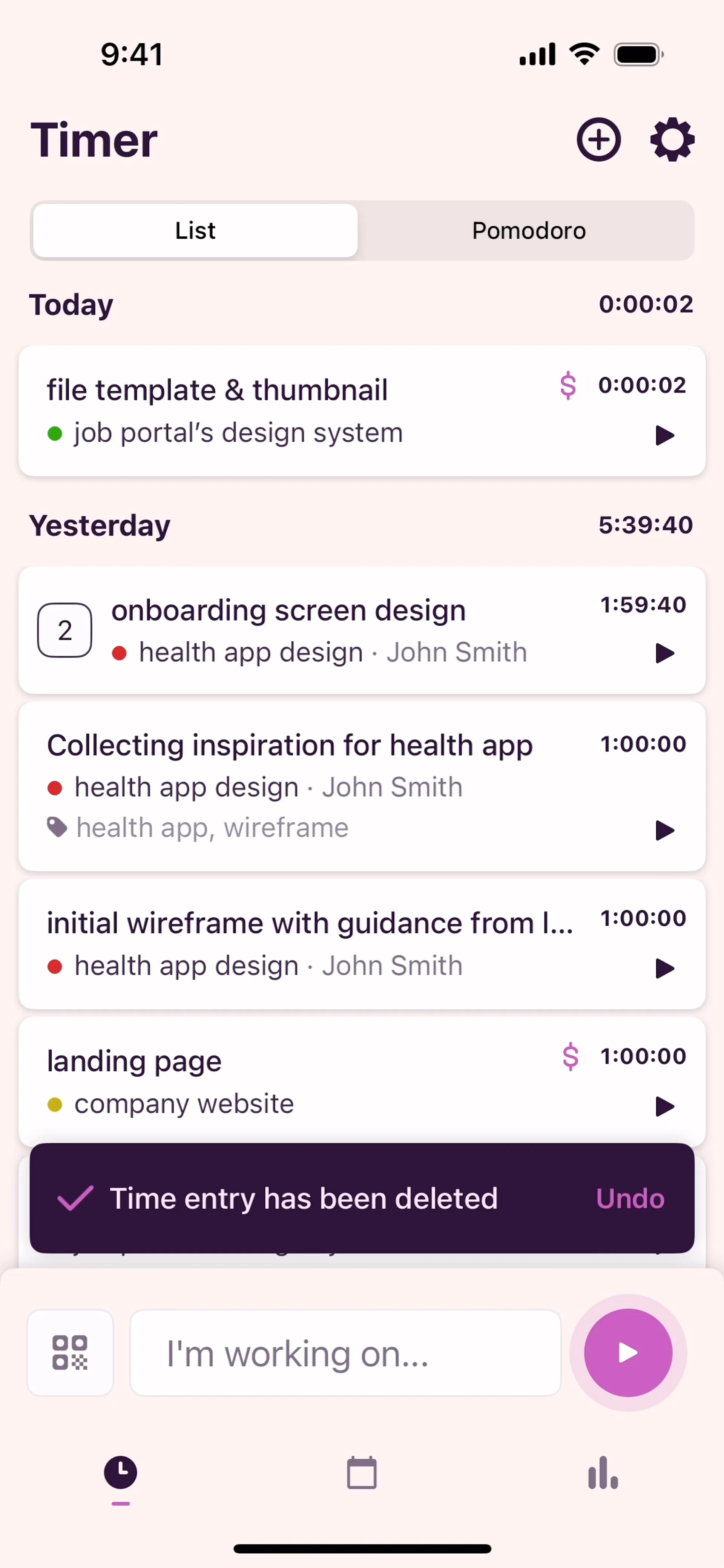Expand the 2 grouped onboarding entries
The height and width of the screenshot is (1568, 724).
click(x=65, y=630)
